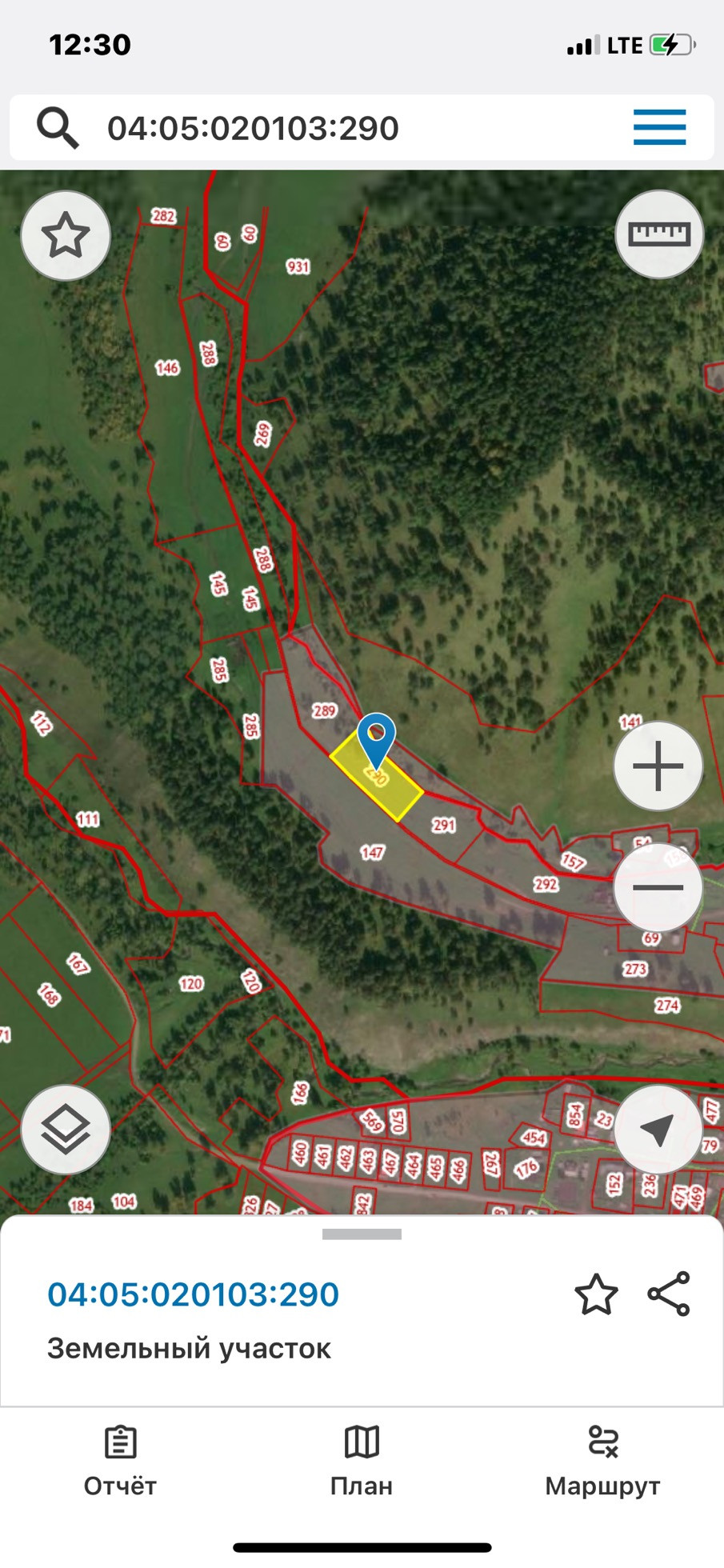
Task: Tap the search magnifier icon
Action: [58, 128]
